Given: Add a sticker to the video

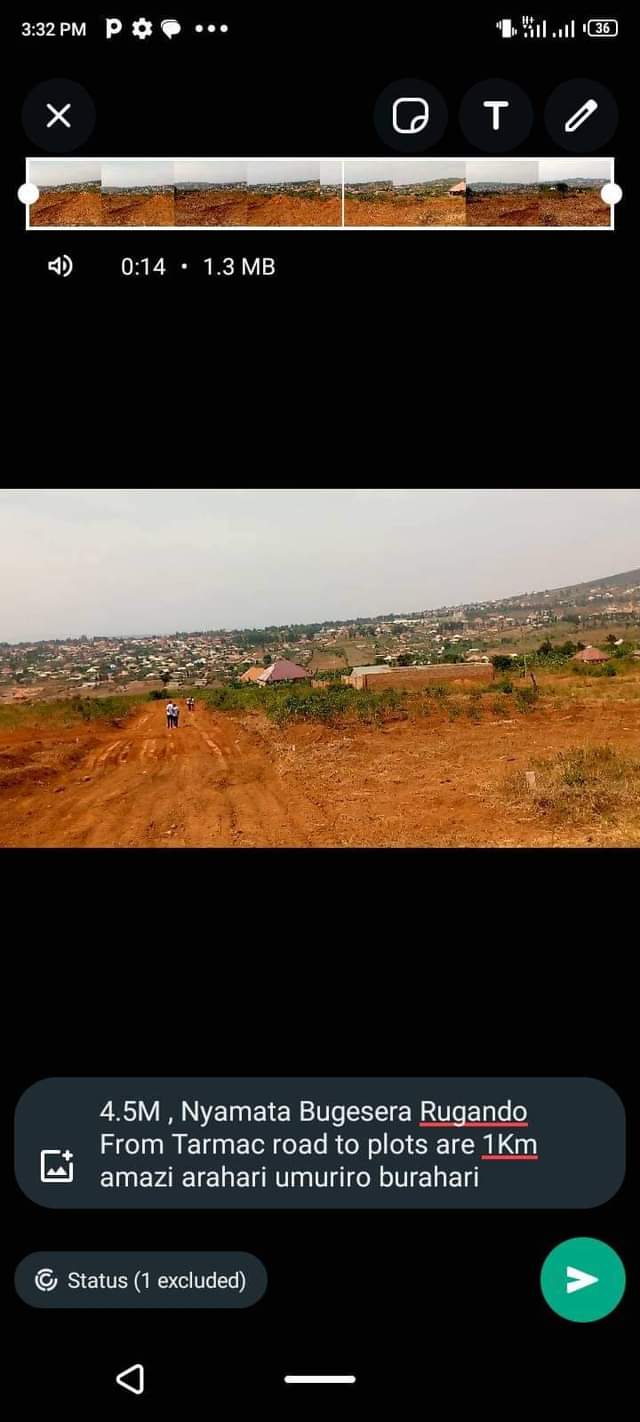Looking at the screenshot, I should (x=410, y=116).
